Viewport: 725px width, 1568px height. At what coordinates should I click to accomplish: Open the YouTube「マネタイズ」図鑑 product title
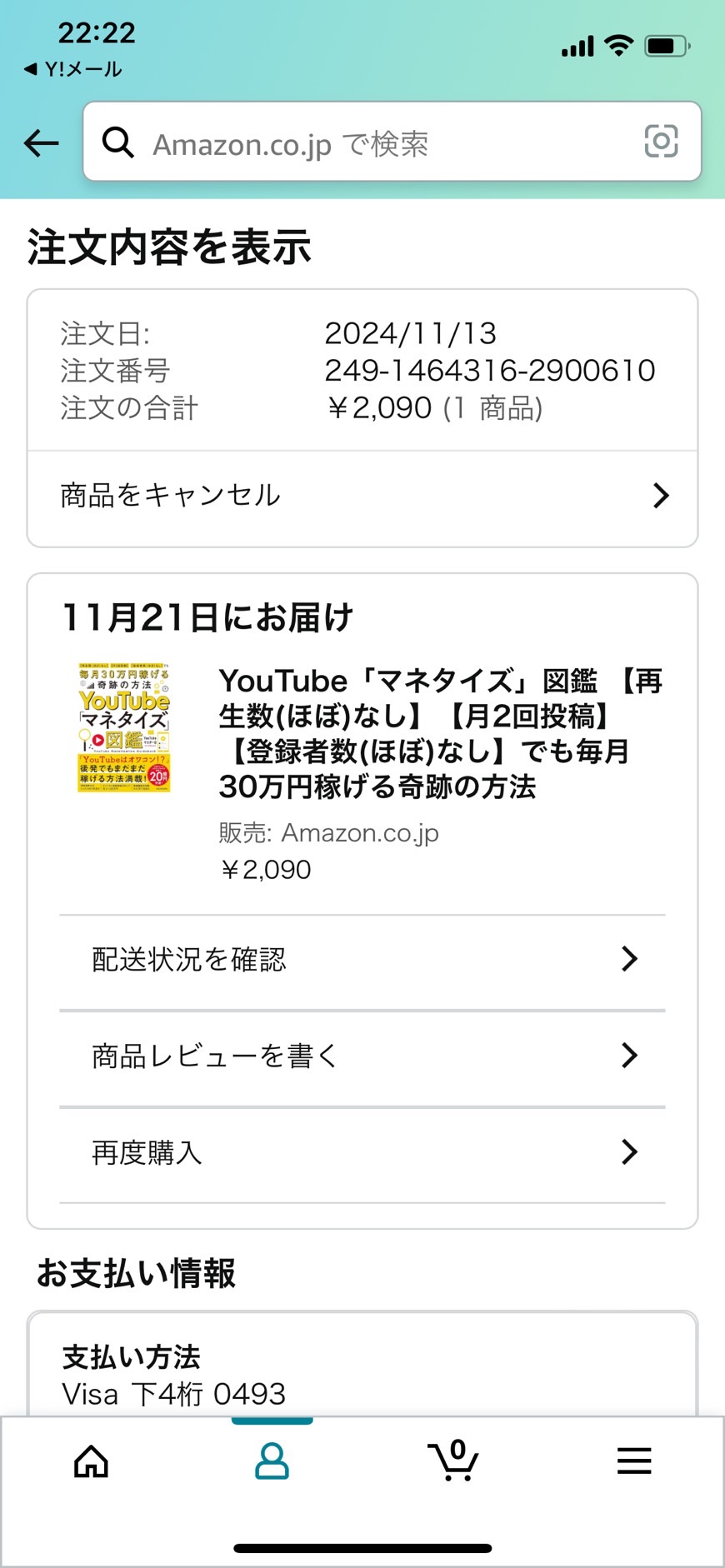click(x=441, y=734)
